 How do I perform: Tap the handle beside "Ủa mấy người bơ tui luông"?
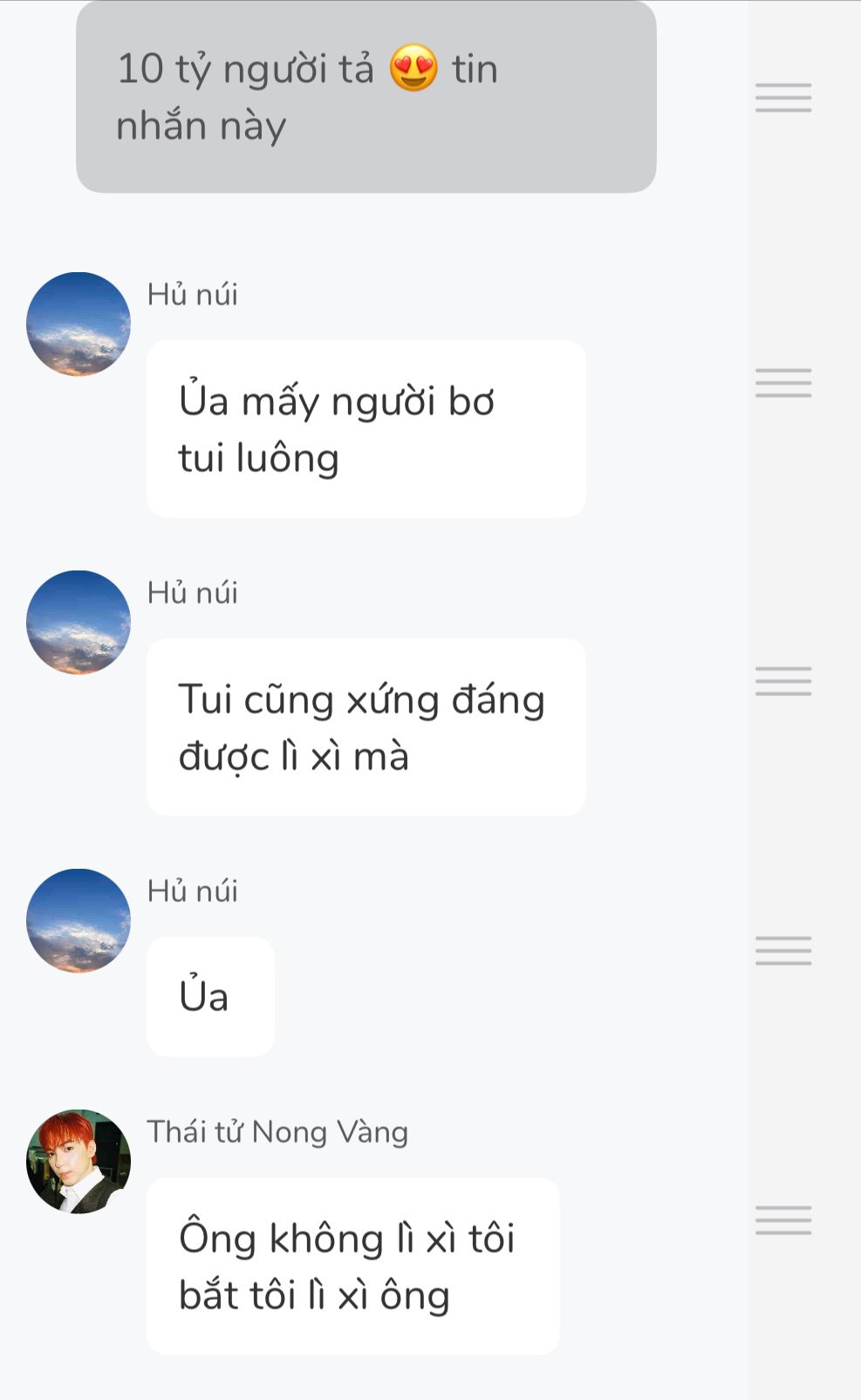pos(782,383)
